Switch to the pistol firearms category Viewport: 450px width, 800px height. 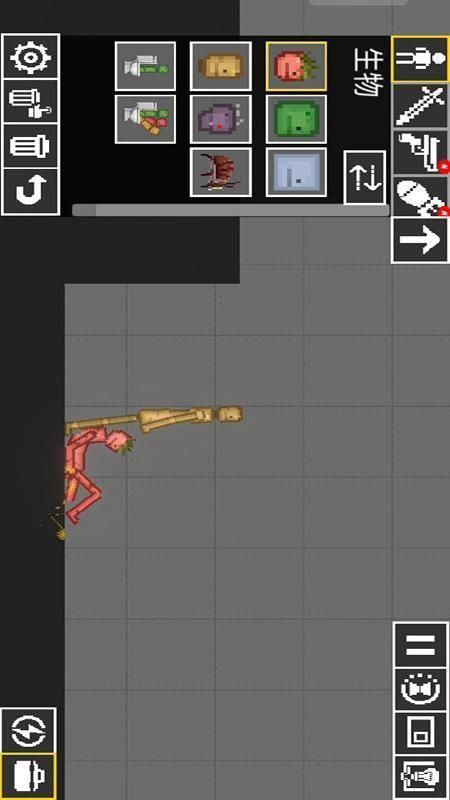pyautogui.click(x=420, y=152)
